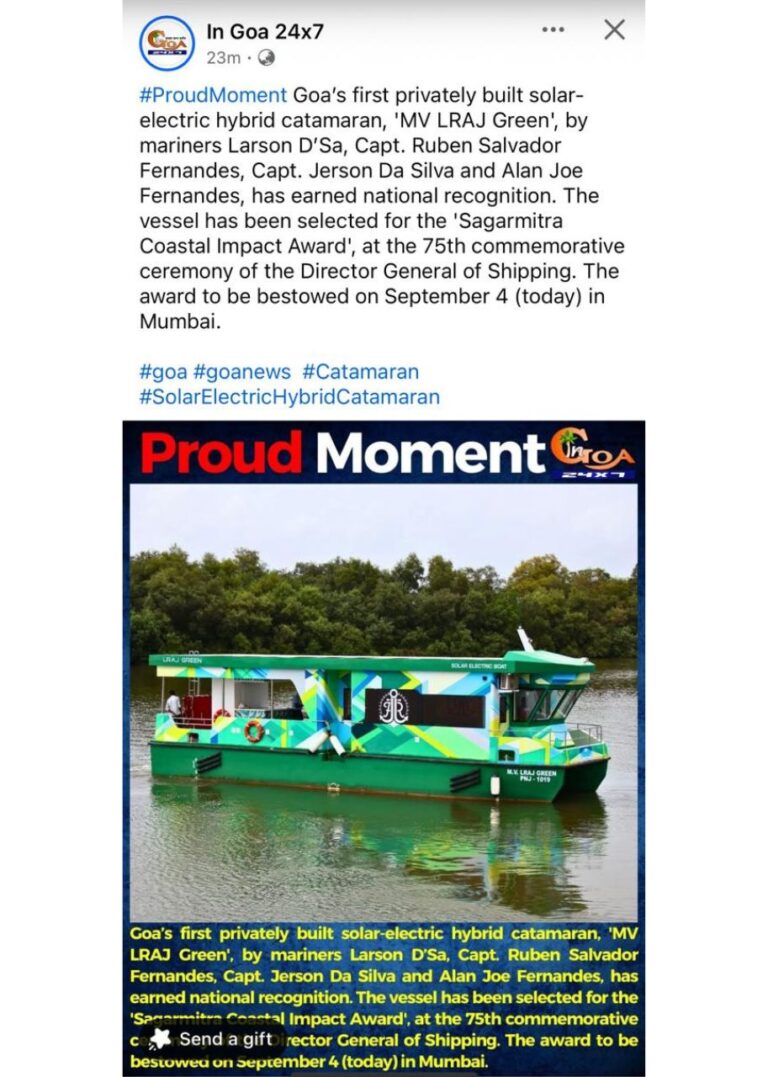Open the In Goa 24x7 page name
Screen dimensions: 768x1077
pos(265,31)
